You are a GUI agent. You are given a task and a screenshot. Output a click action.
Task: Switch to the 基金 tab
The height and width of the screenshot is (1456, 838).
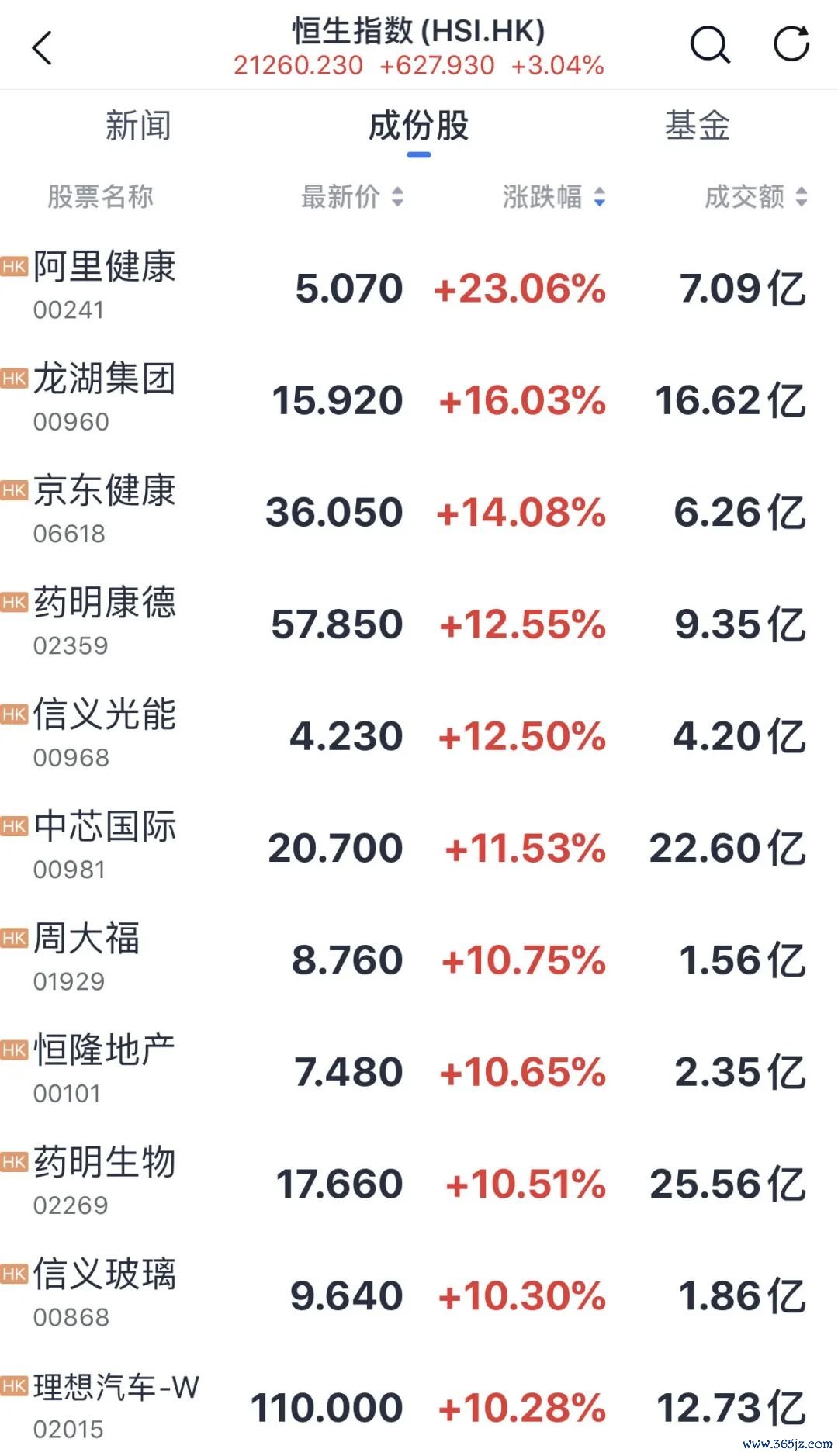coord(697,126)
